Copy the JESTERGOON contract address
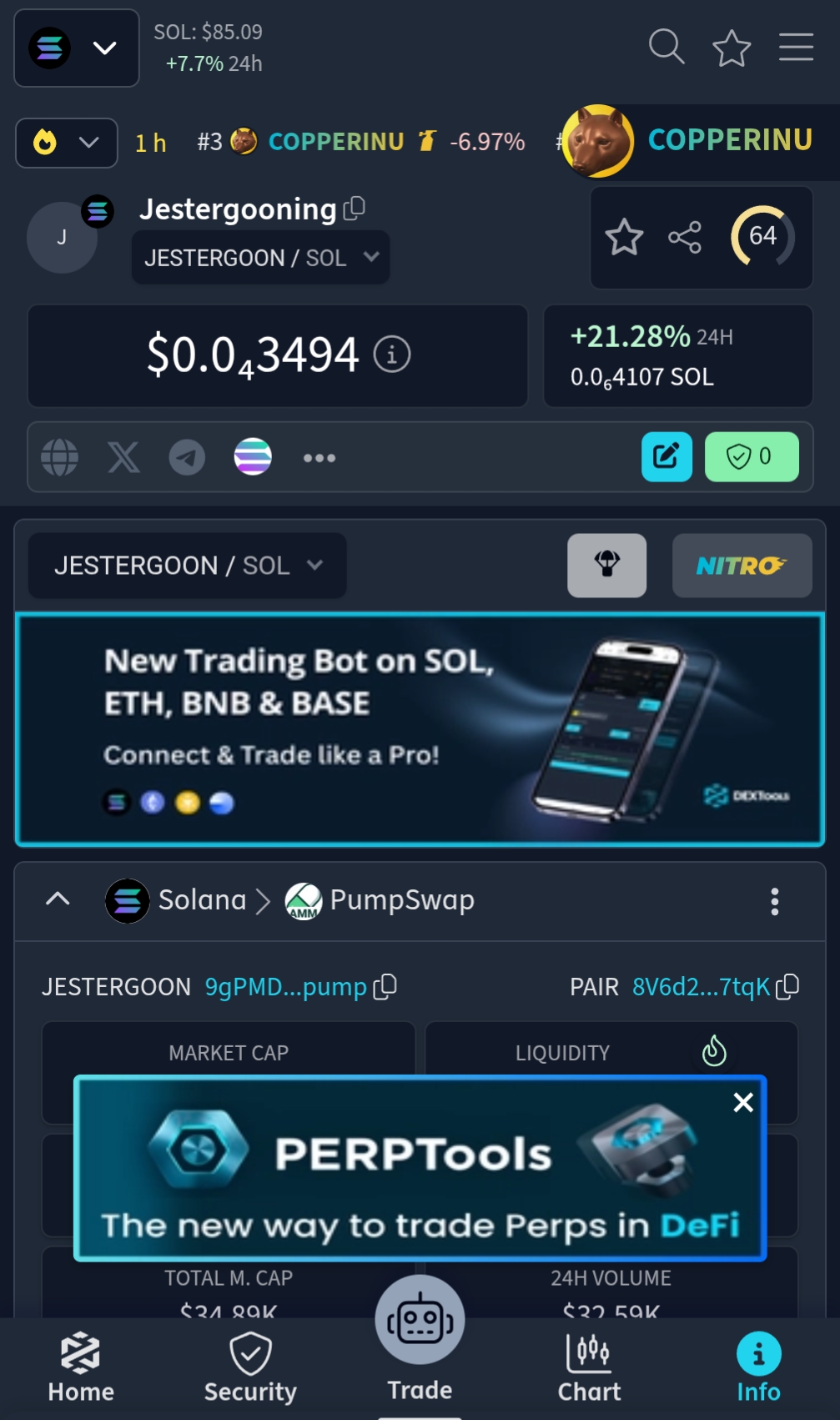The image size is (840, 1420). [385, 987]
